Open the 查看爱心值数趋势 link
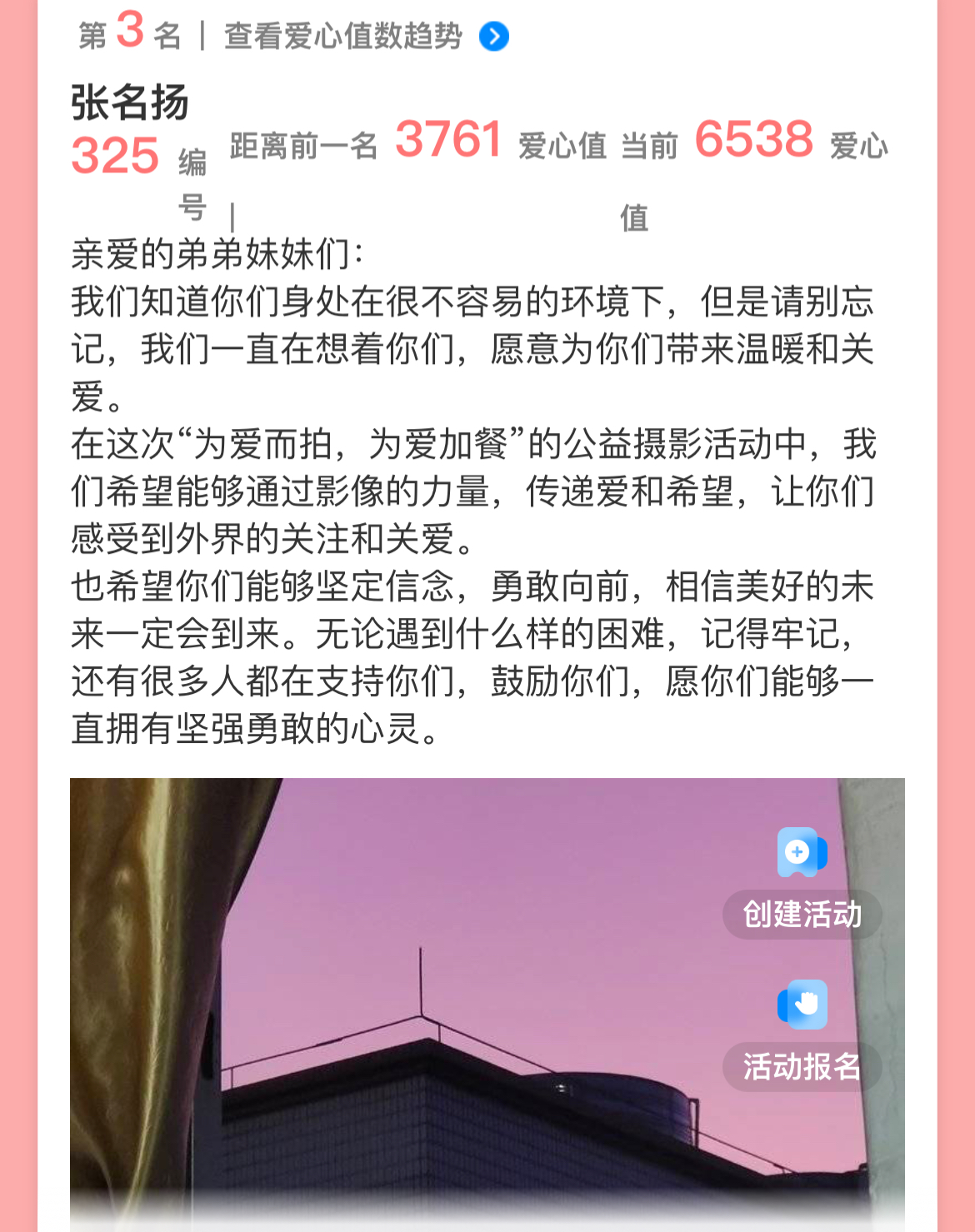975x1232 pixels. pos(365,36)
